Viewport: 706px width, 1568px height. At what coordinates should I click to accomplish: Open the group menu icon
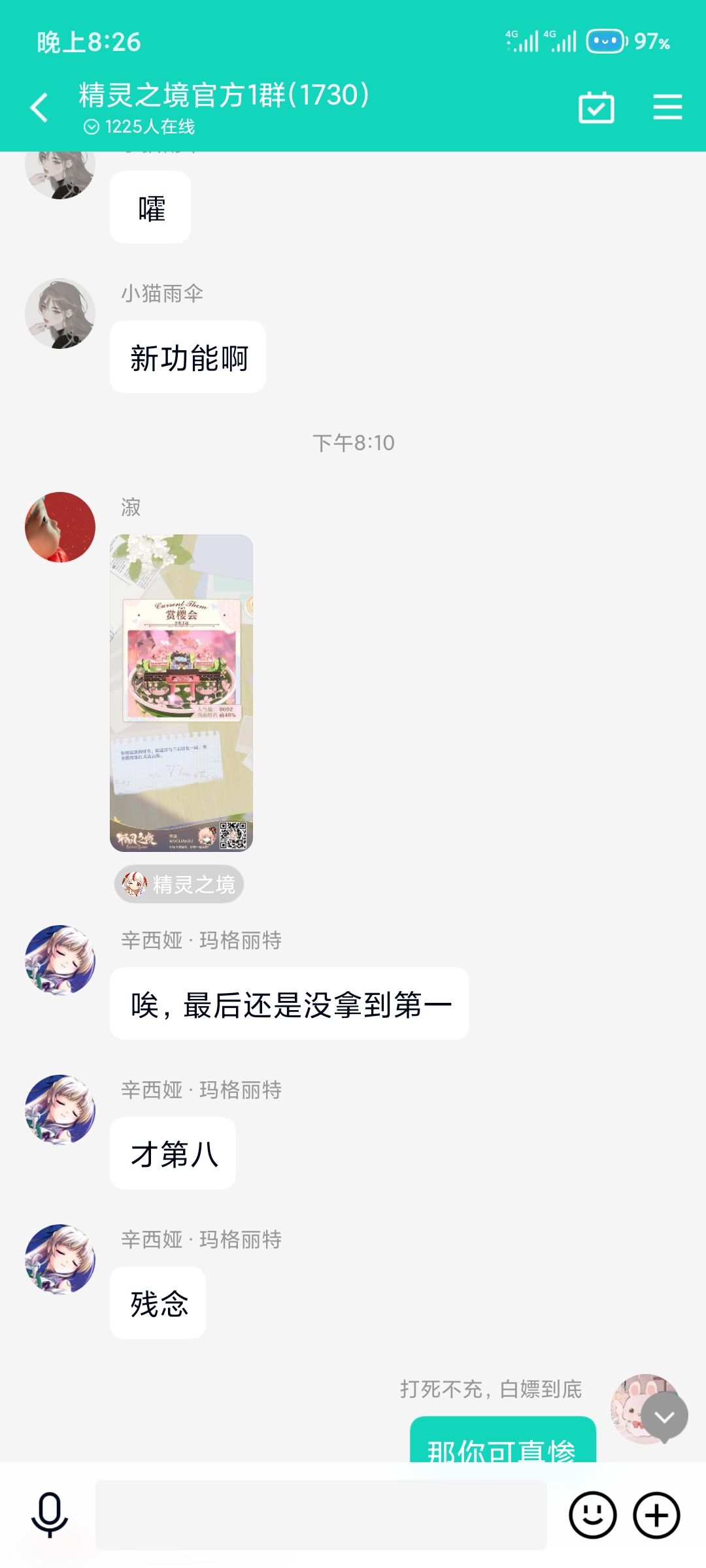point(667,107)
